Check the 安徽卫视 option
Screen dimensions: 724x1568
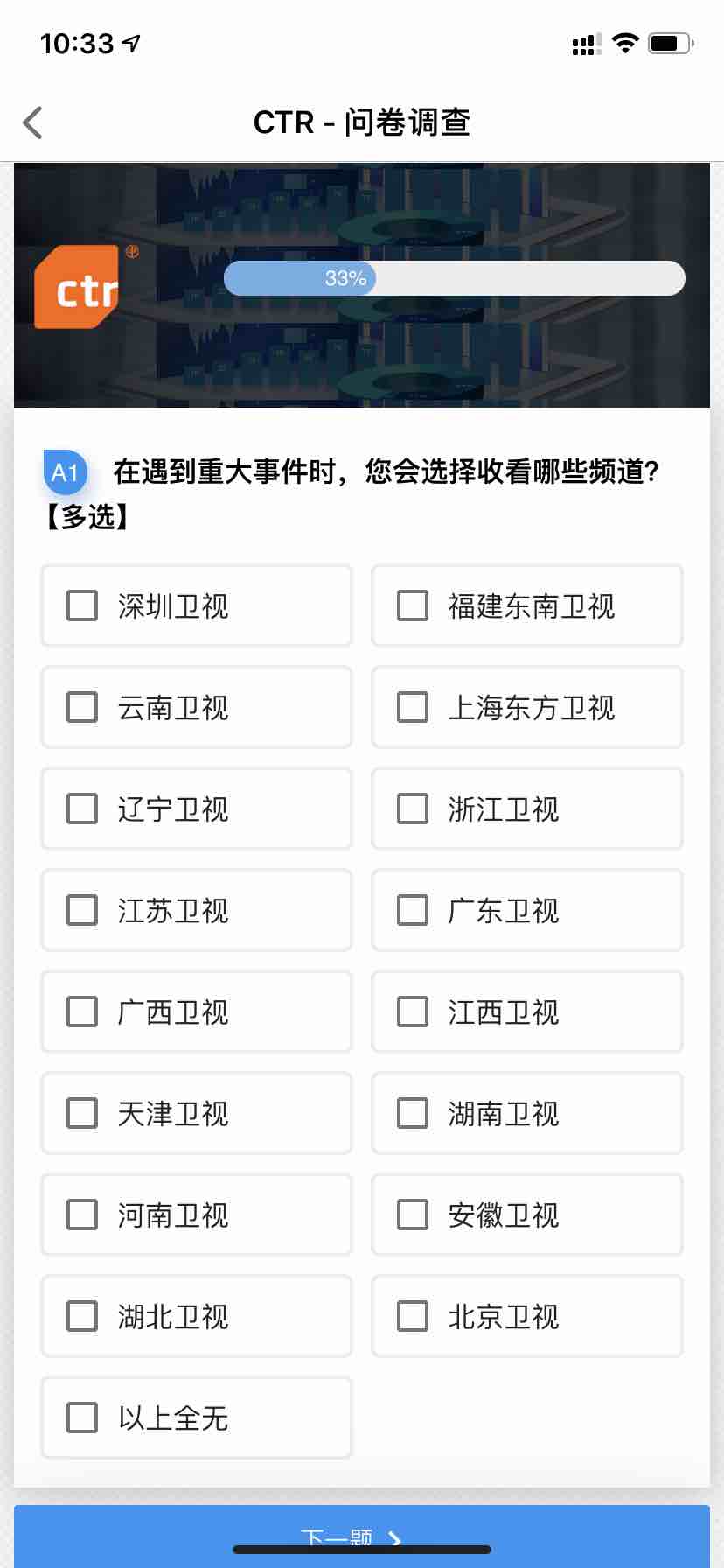click(x=413, y=1214)
